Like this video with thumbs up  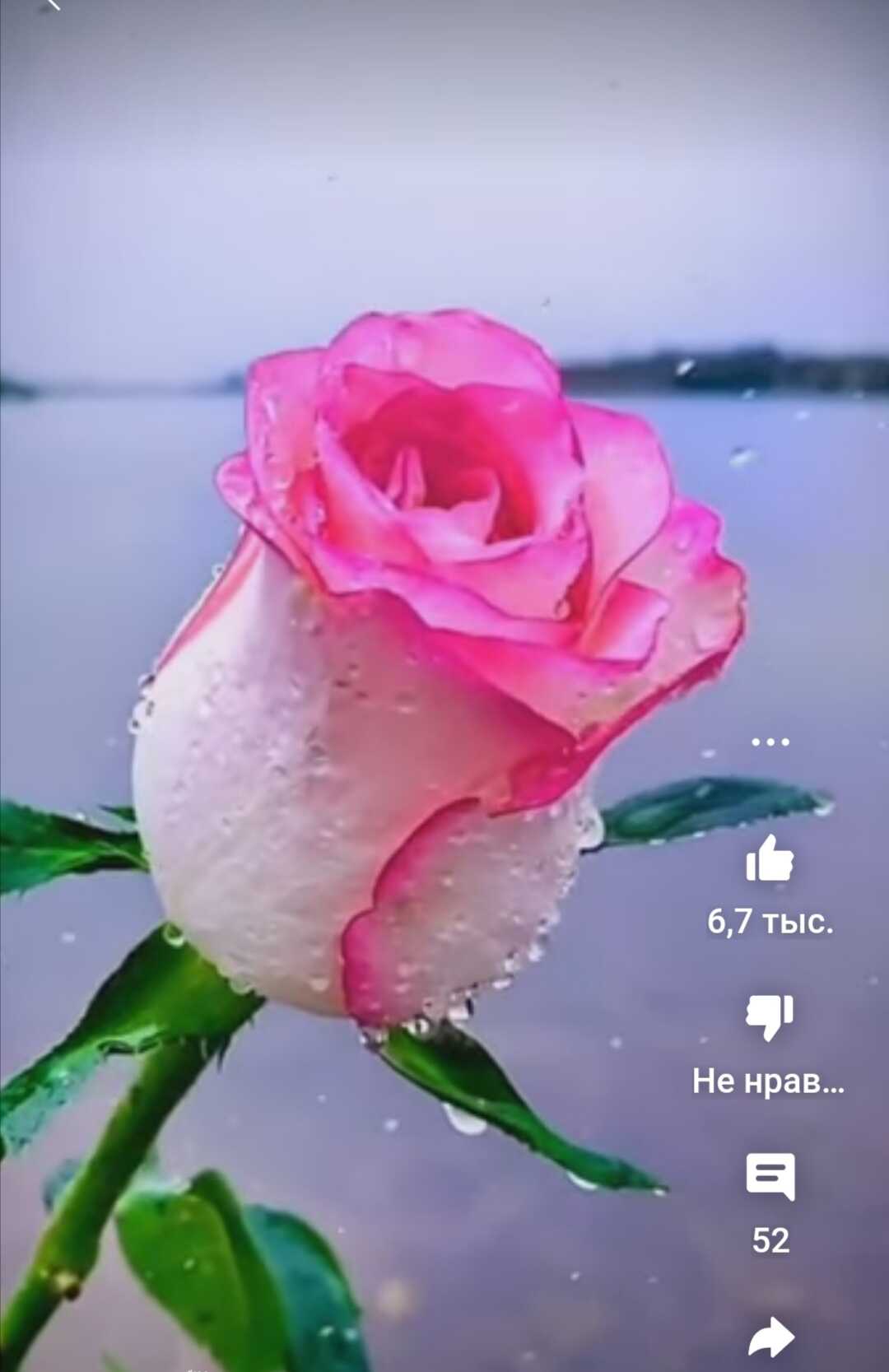point(770,858)
